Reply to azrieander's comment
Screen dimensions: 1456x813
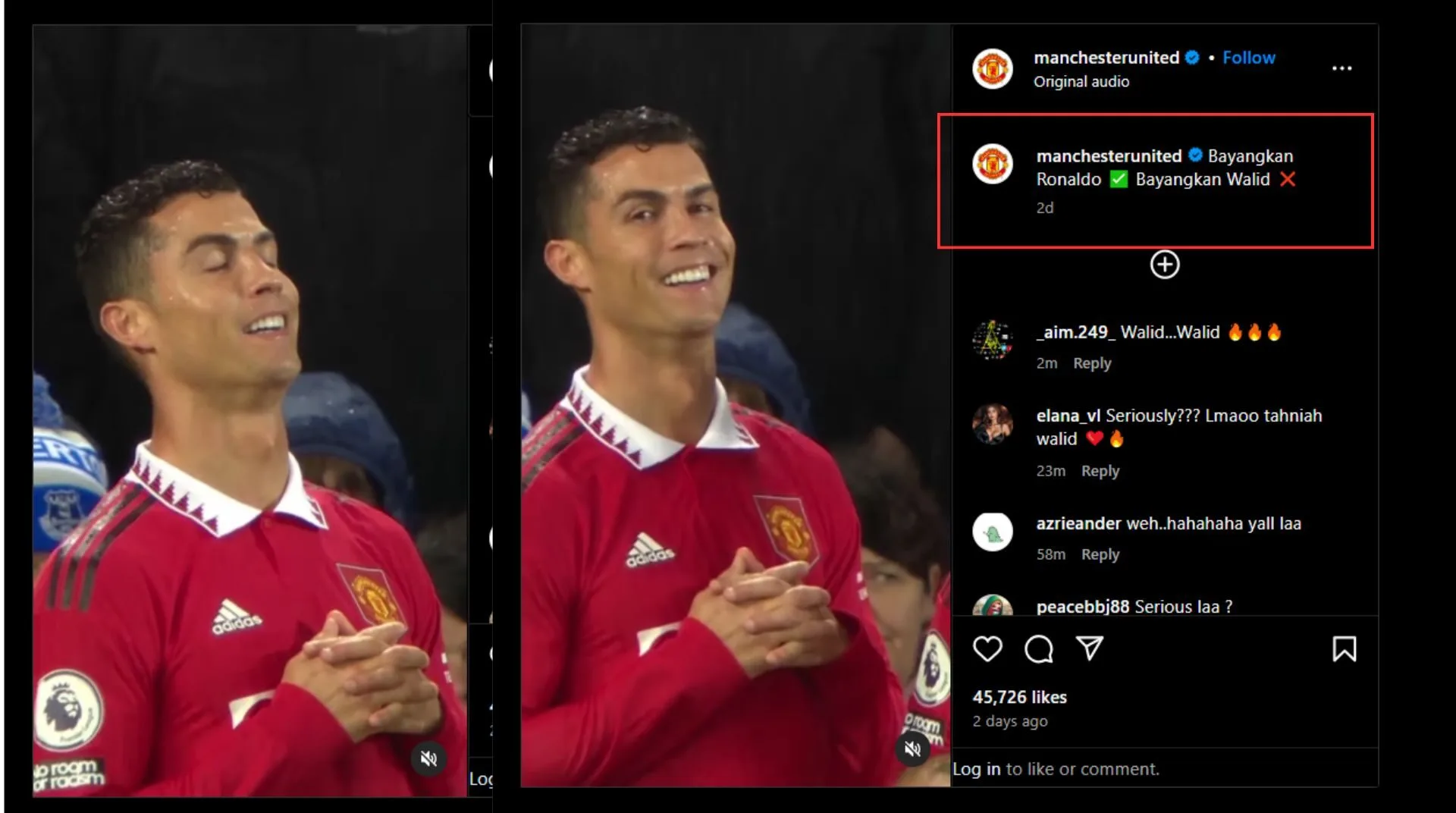(1100, 554)
